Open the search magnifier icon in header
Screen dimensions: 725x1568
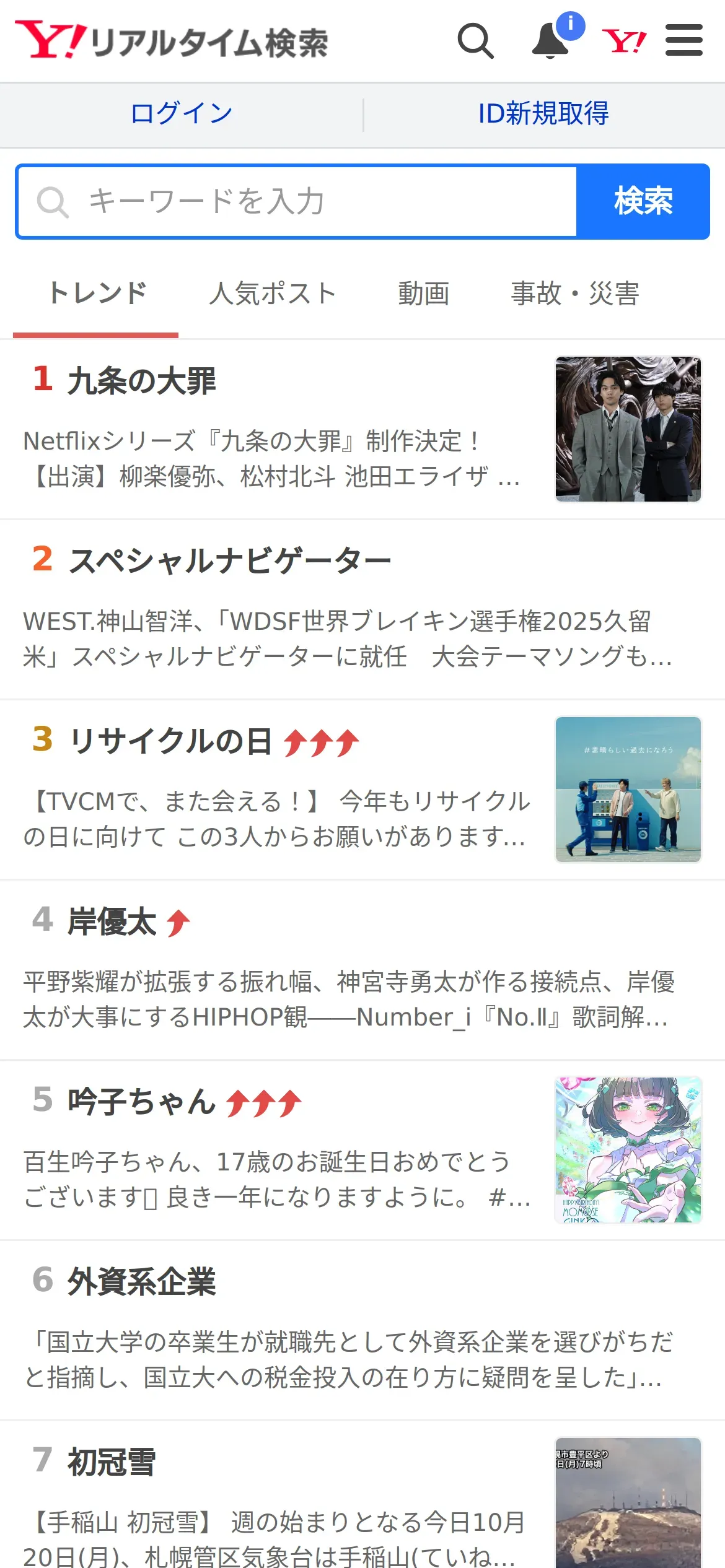(475, 41)
